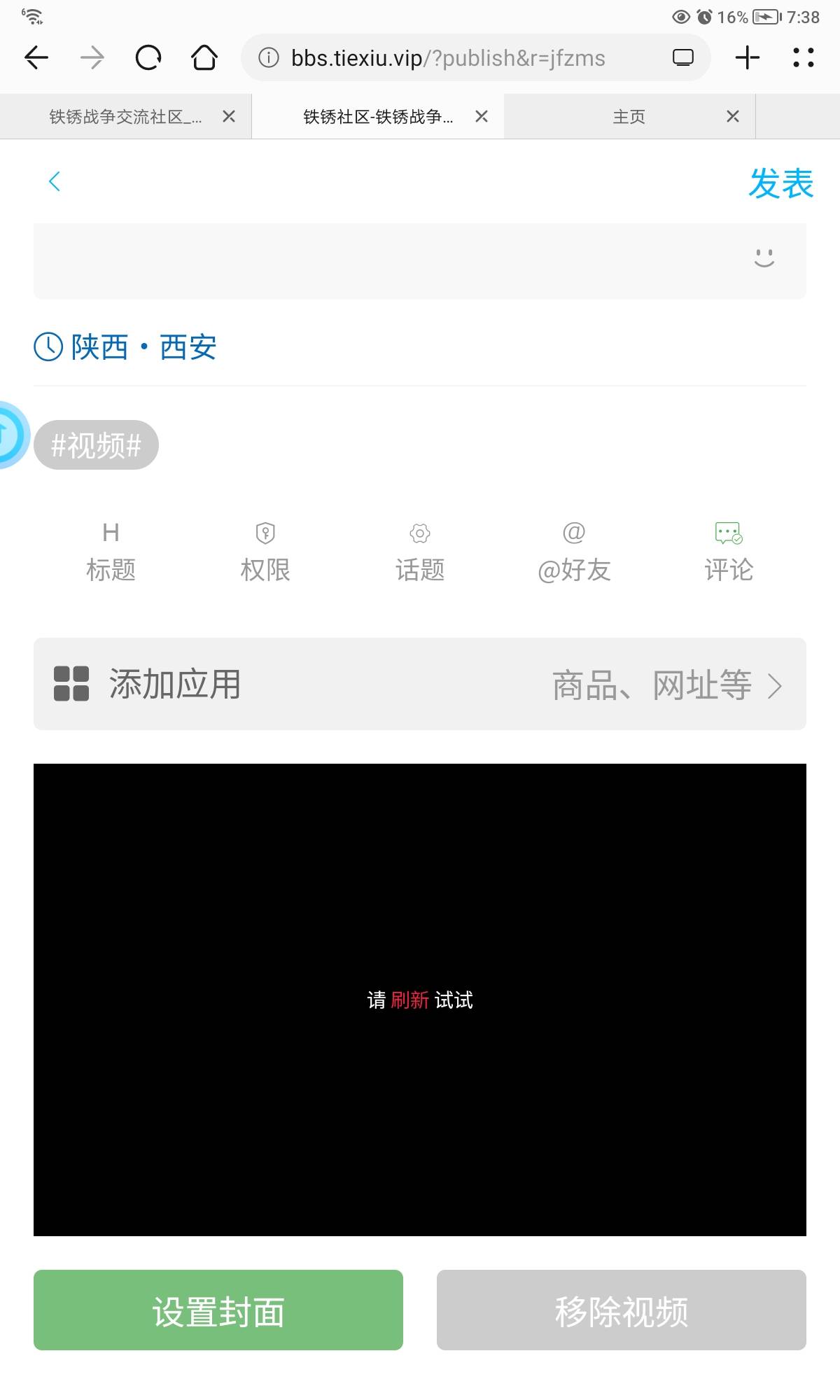Open the 权限 permission settings
Viewport: 840px width, 1400px height.
click(x=265, y=552)
